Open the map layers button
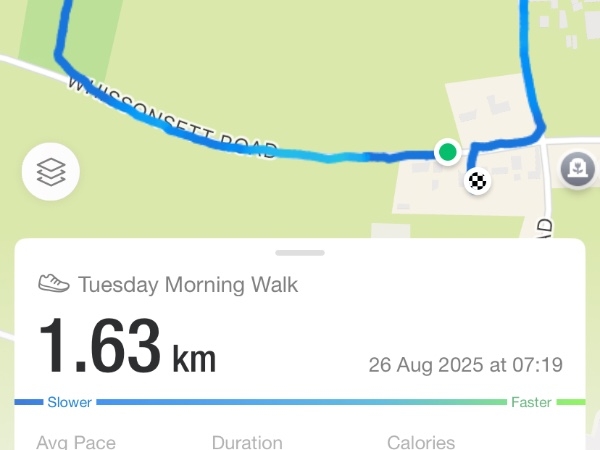Screen dimensions: 600x450 51,173
